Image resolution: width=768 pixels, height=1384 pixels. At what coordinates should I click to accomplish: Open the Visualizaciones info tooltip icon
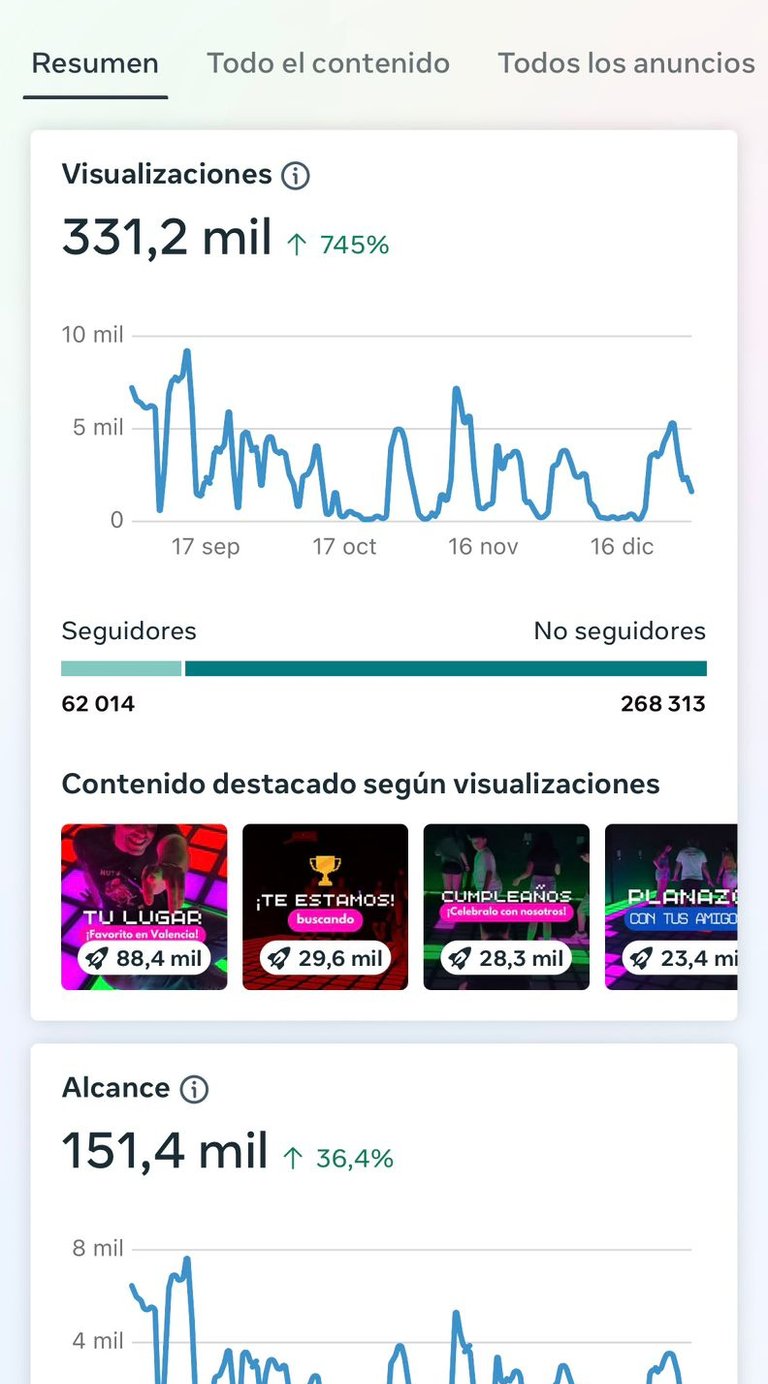(295, 175)
